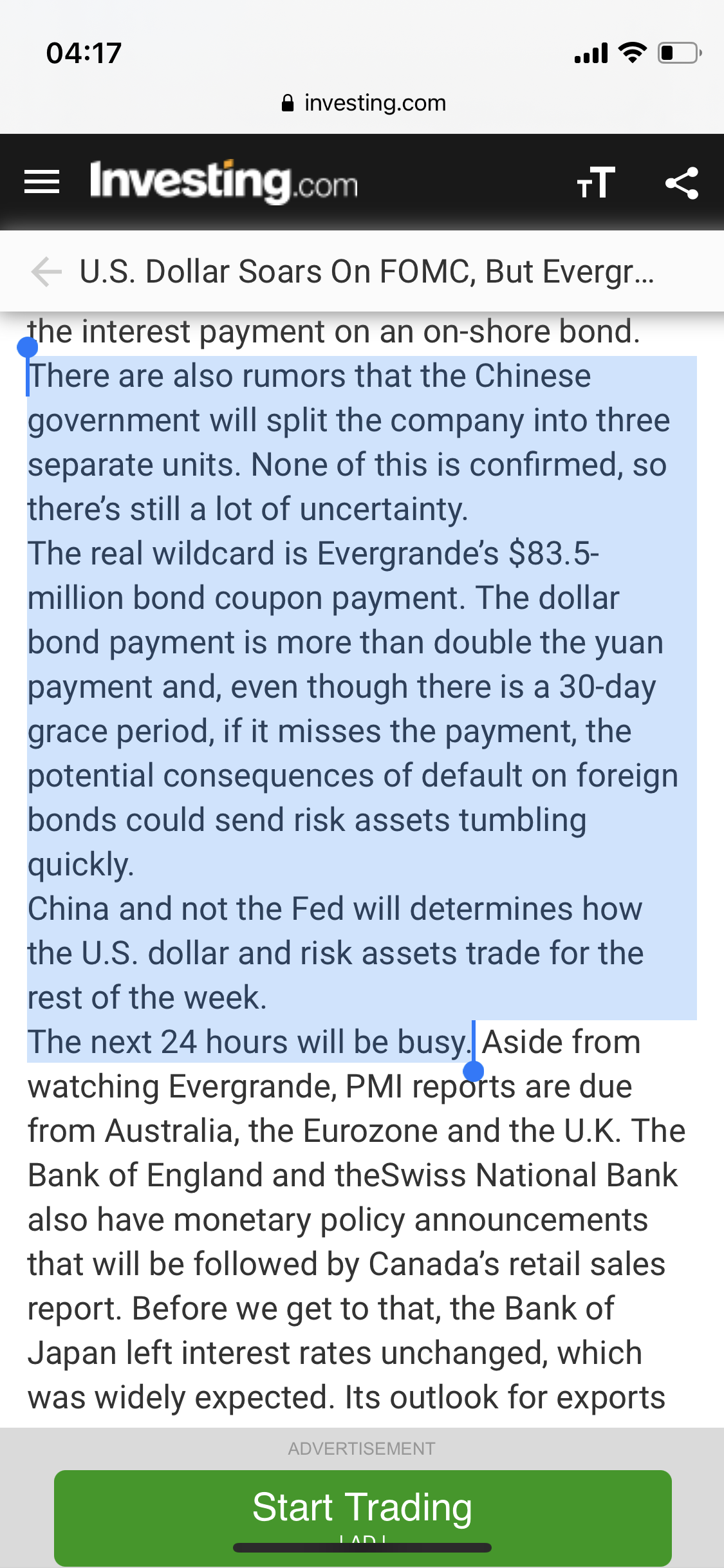Tap the Investing.com logo
724x1568 pixels.
223,182
